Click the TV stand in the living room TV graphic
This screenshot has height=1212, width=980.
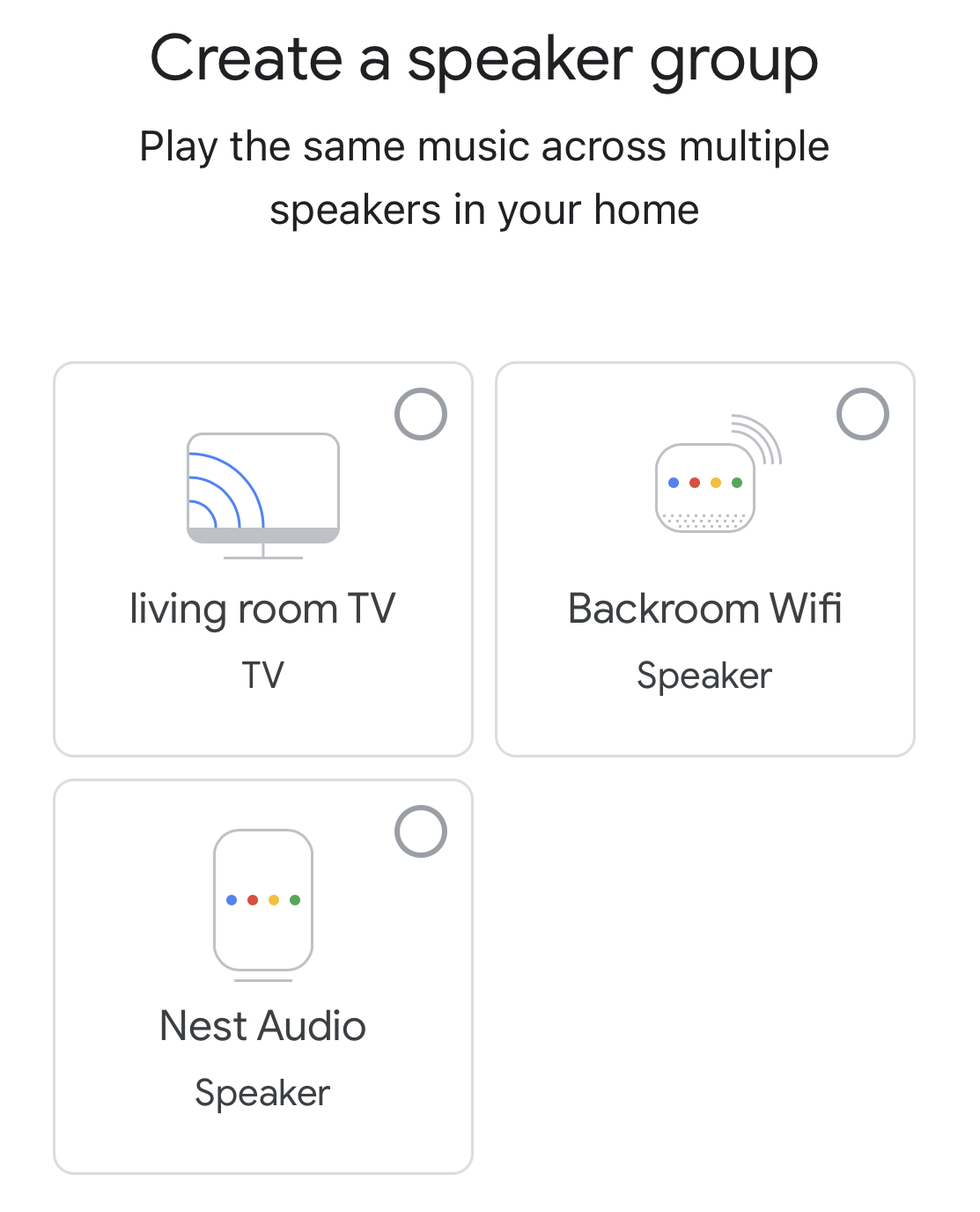coord(263,550)
